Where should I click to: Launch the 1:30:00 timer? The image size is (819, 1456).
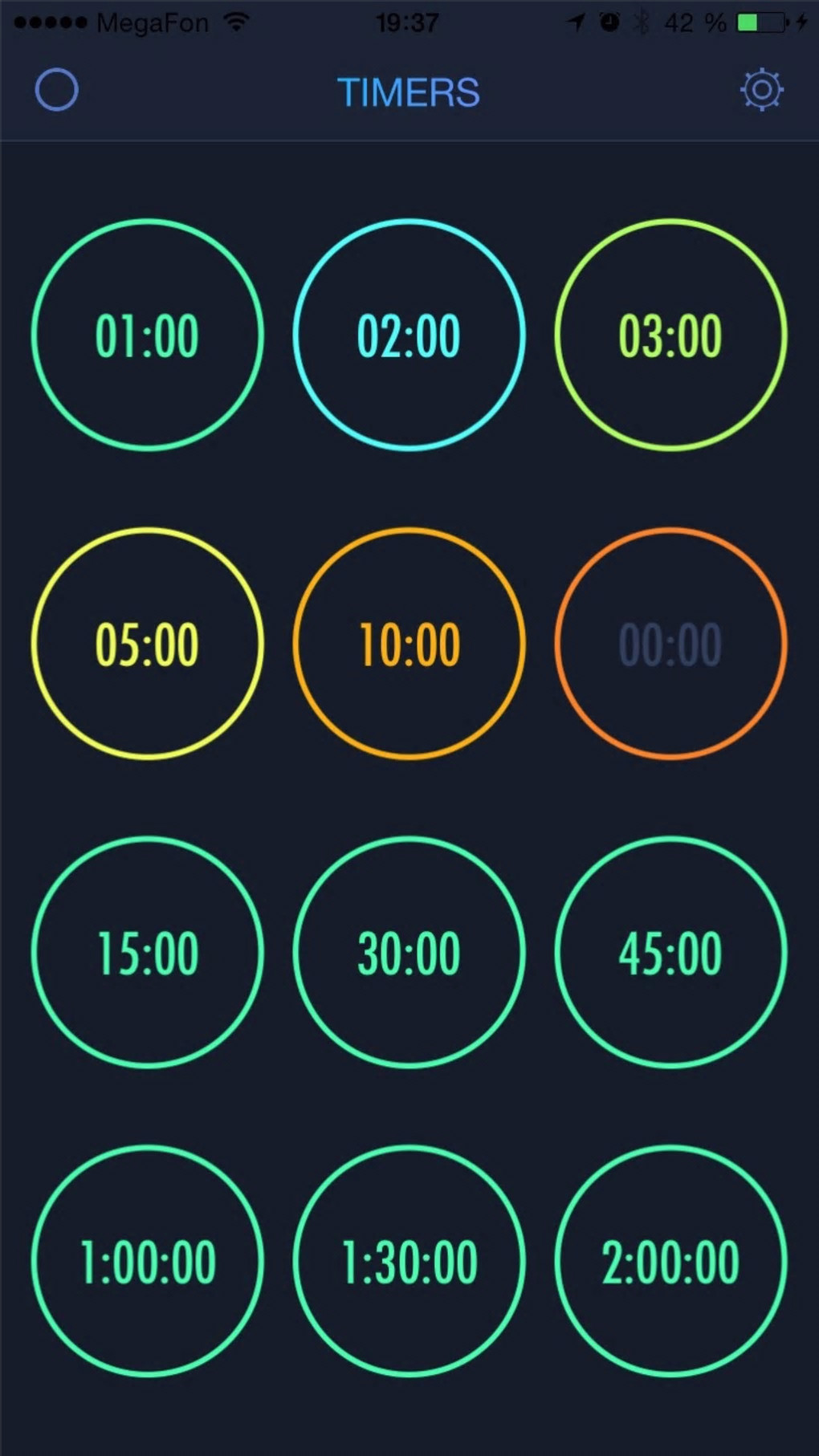tap(409, 1261)
